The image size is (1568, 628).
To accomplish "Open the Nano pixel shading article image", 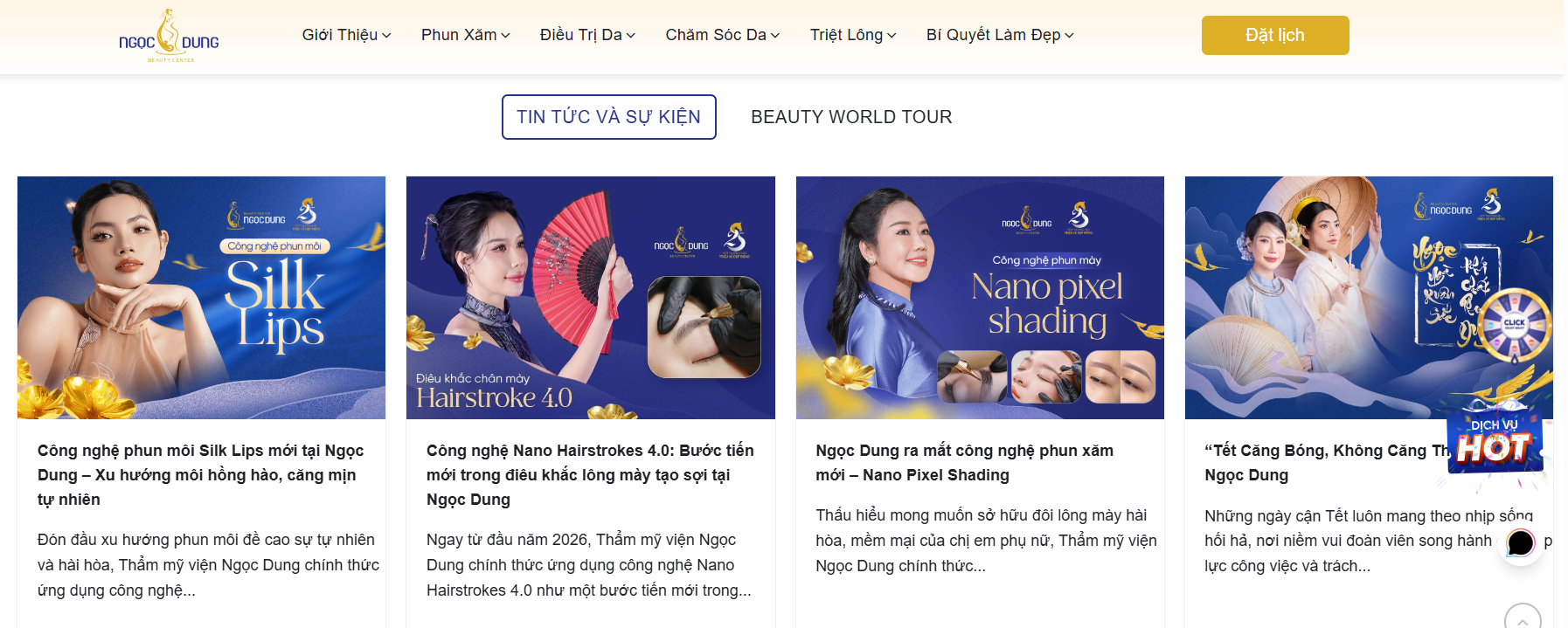I will [x=979, y=297].
